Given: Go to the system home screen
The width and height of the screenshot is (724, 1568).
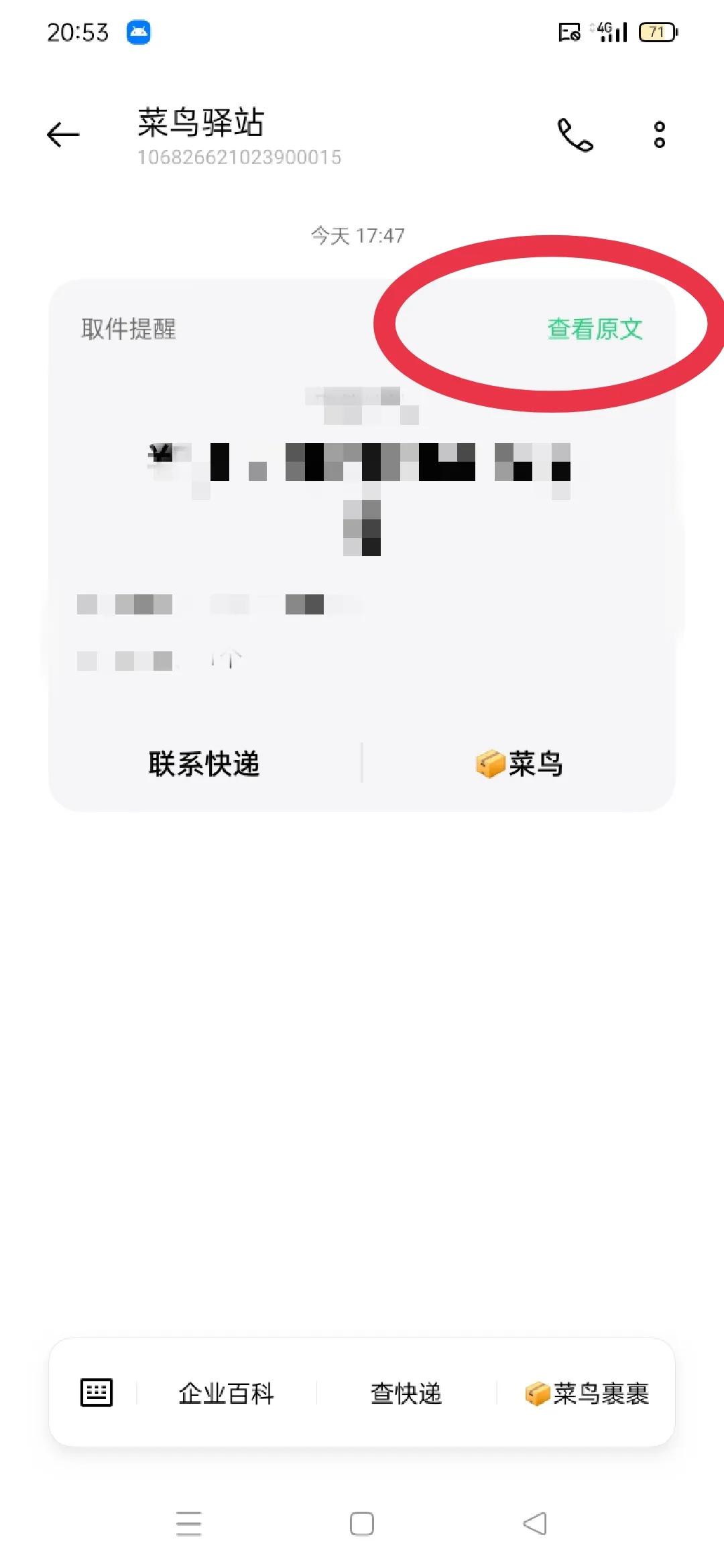Looking at the screenshot, I should pyautogui.click(x=362, y=1524).
